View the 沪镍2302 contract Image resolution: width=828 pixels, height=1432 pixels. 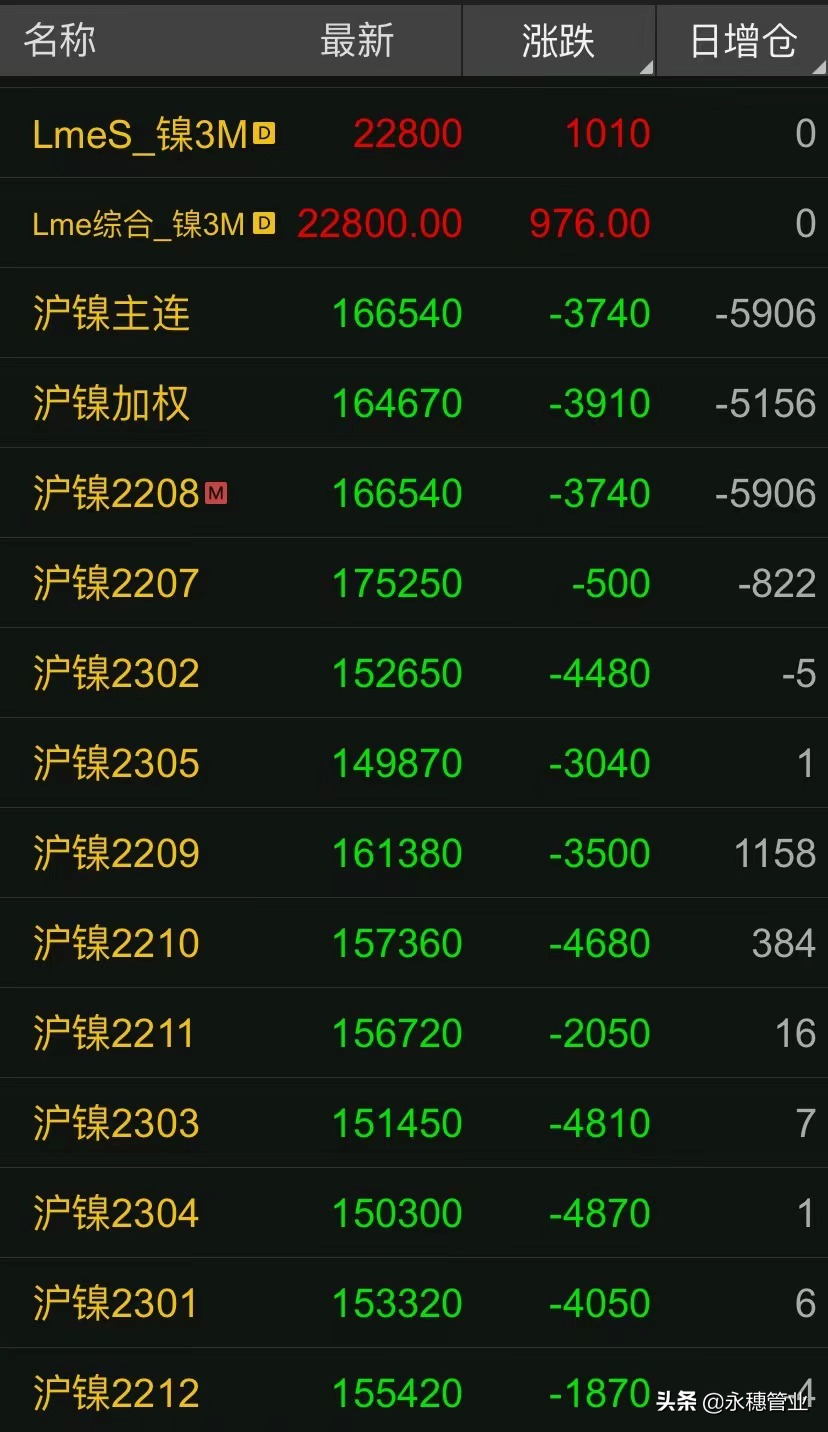[x=414, y=673]
